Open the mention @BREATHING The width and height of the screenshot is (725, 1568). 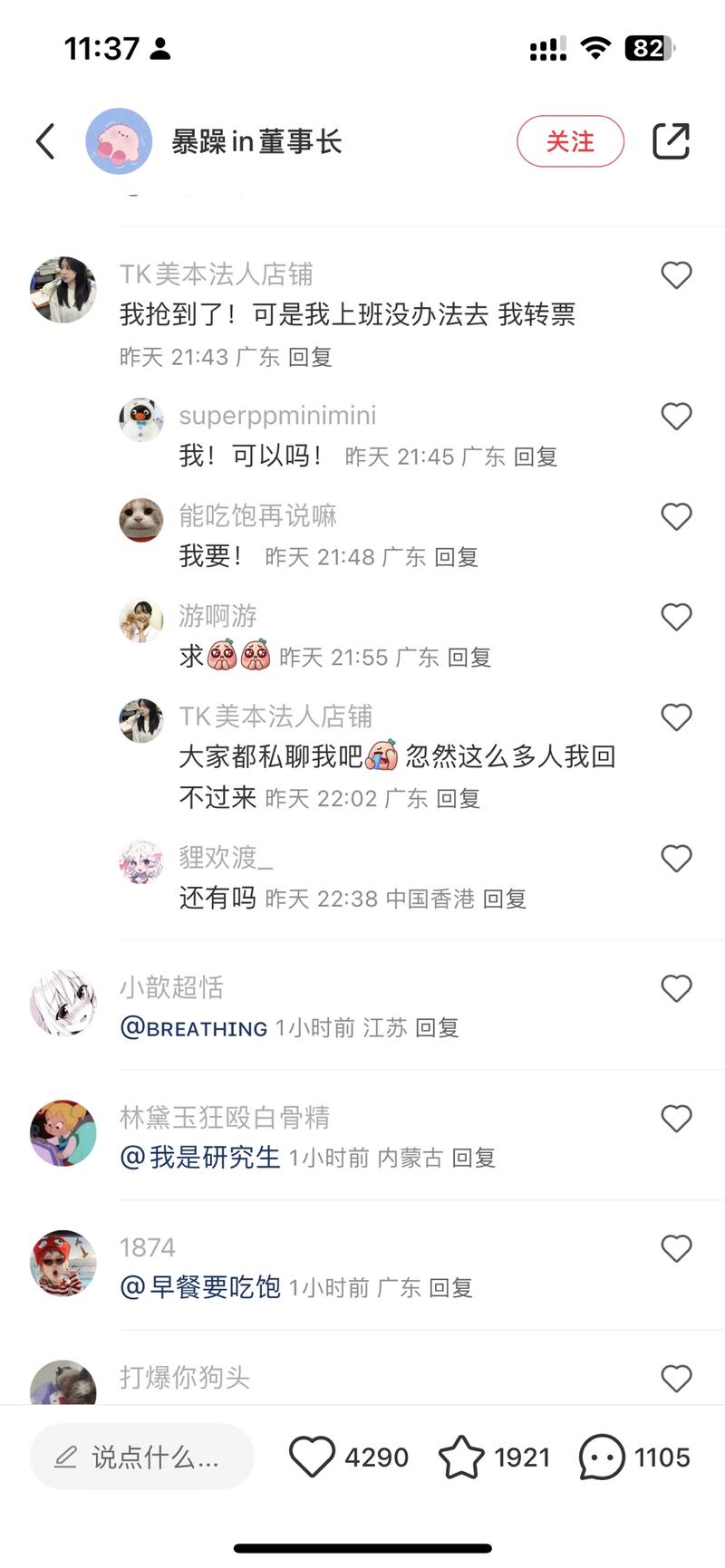click(194, 1028)
